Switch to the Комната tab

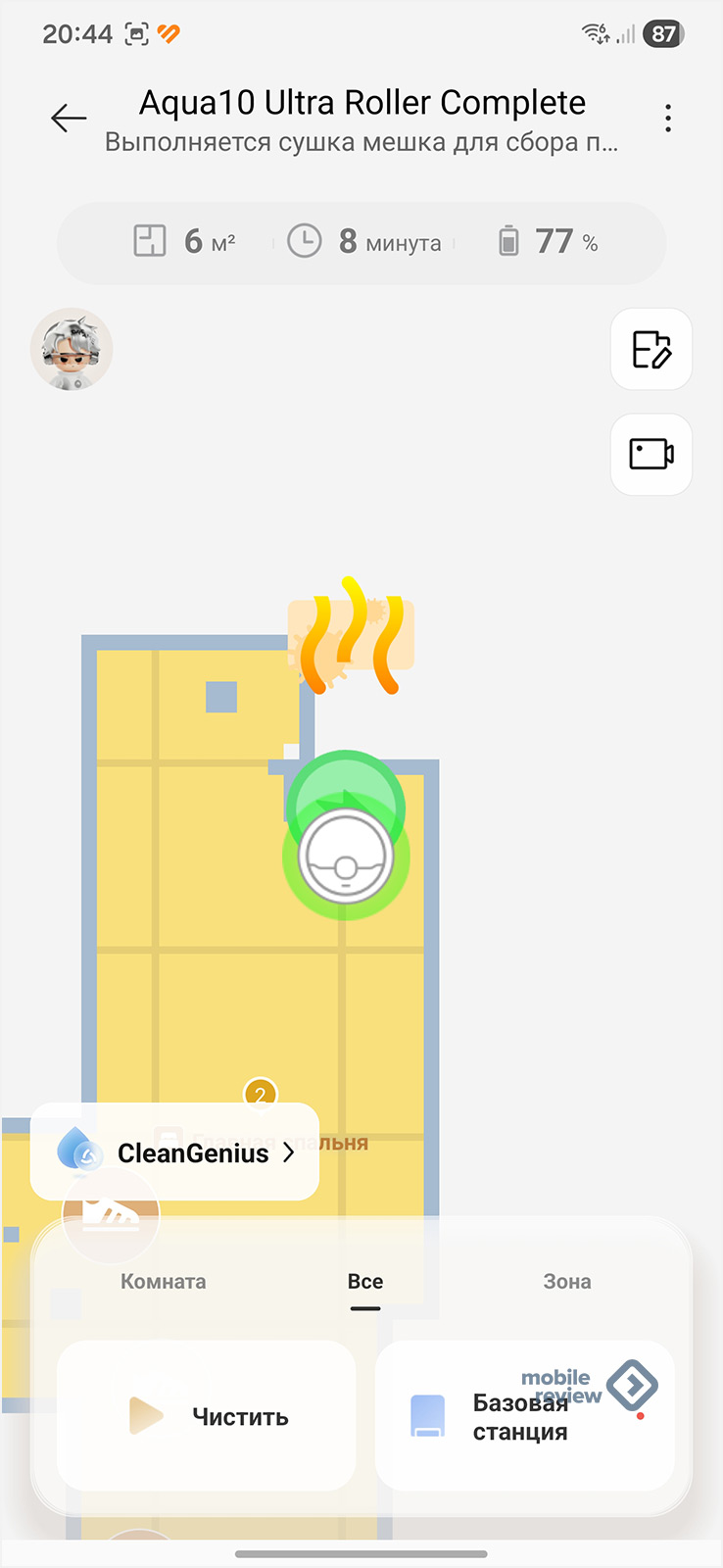tap(164, 1282)
